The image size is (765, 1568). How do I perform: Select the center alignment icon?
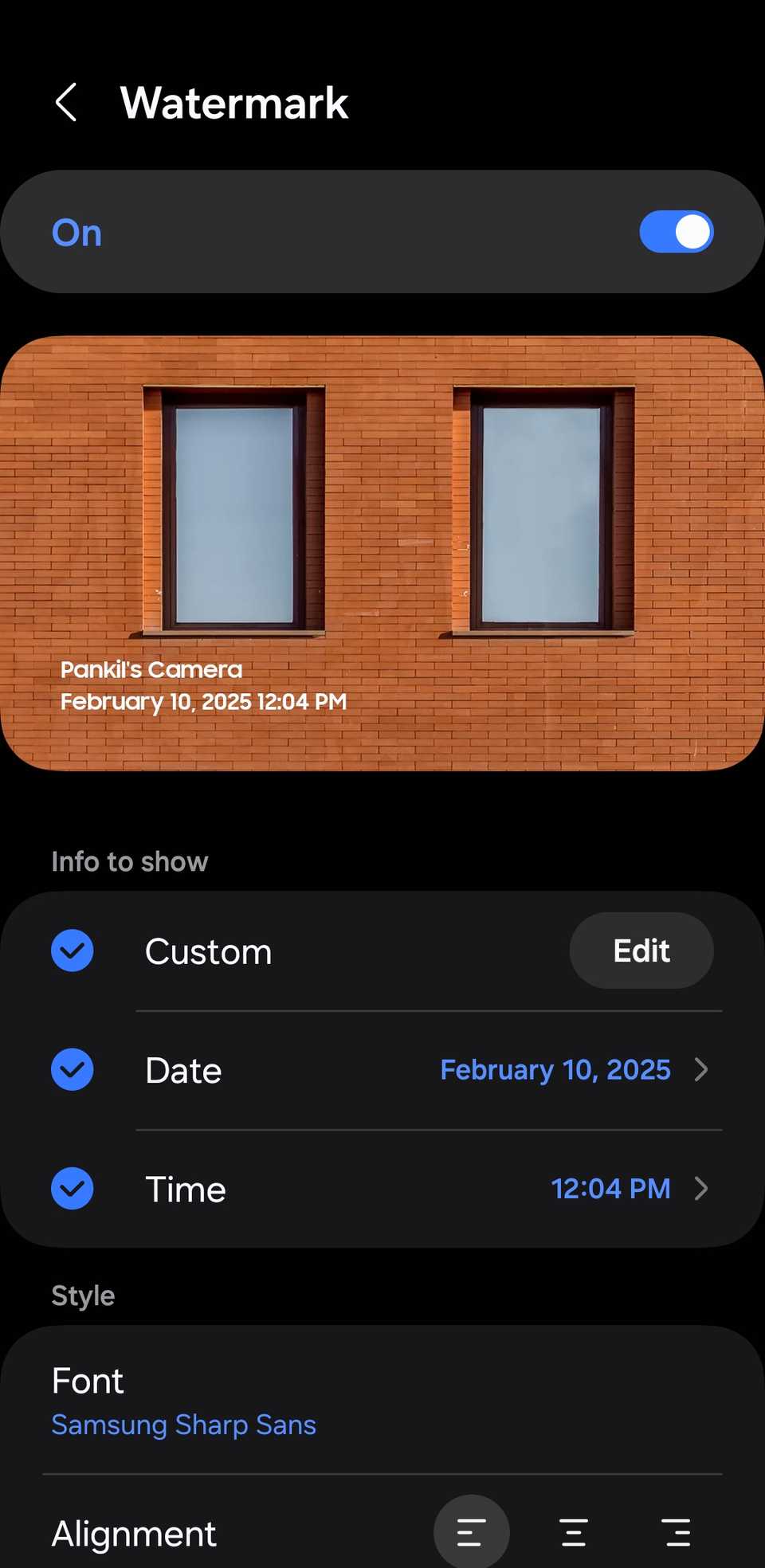pos(574,1531)
